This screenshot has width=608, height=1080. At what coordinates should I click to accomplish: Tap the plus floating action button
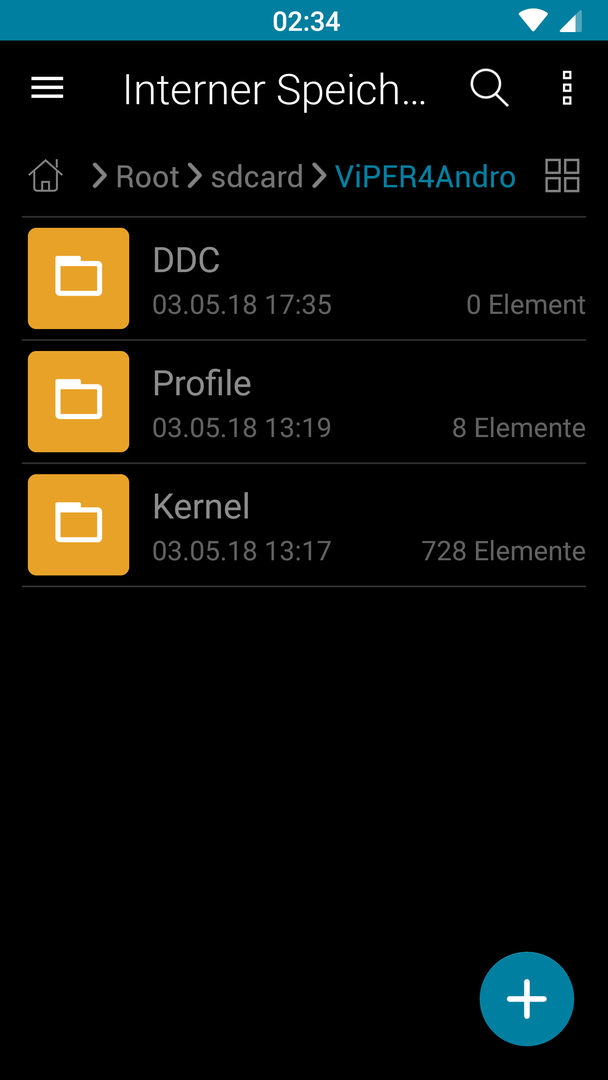click(527, 999)
